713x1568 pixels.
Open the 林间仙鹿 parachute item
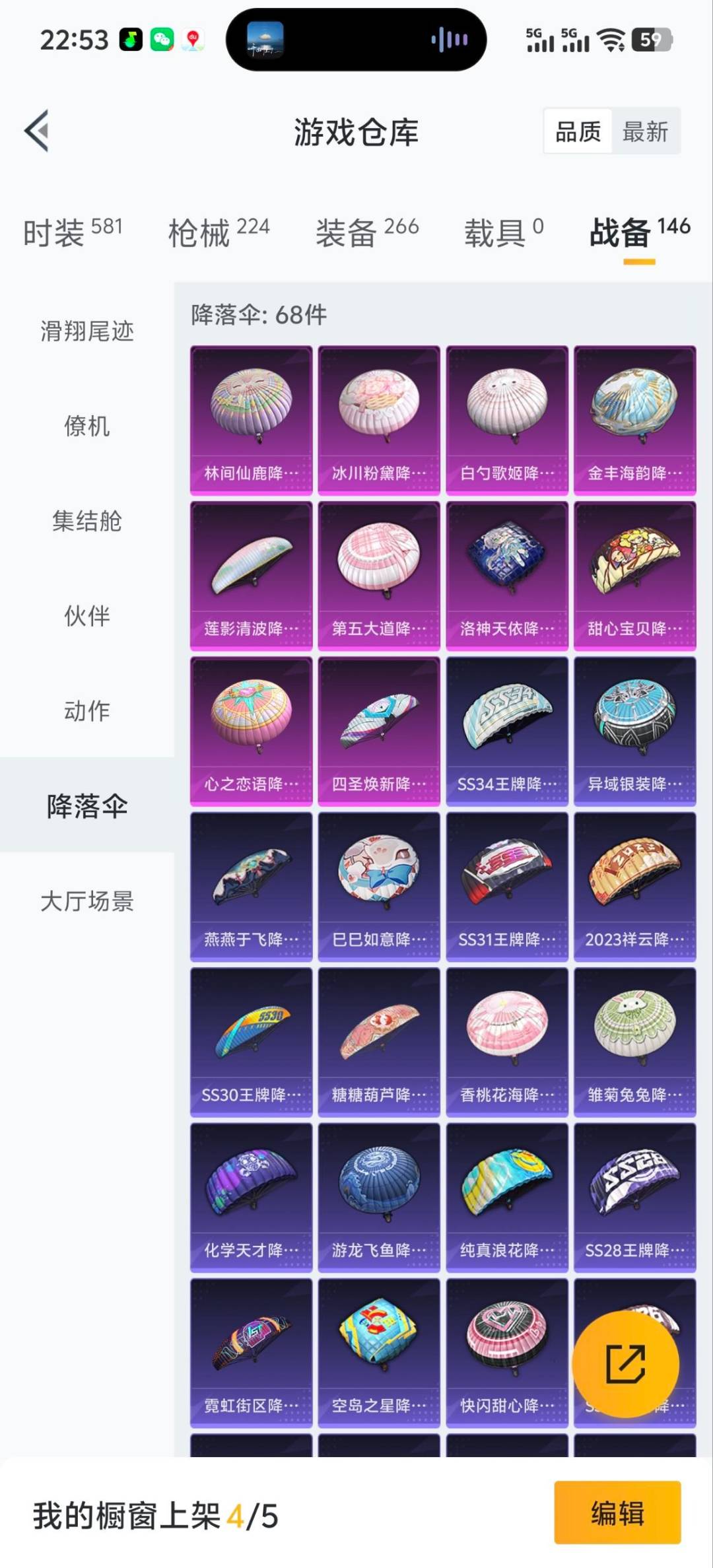click(x=251, y=420)
